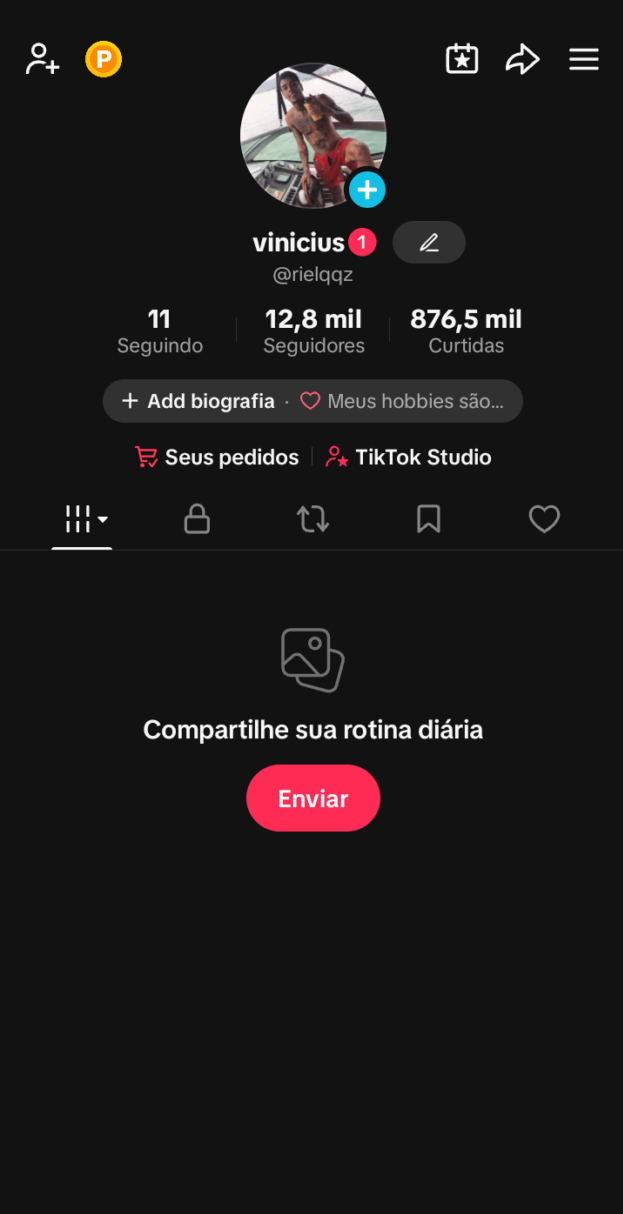Image resolution: width=623 pixels, height=1214 pixels.
Task: View the Seguindo list
Action: (160, 332)
